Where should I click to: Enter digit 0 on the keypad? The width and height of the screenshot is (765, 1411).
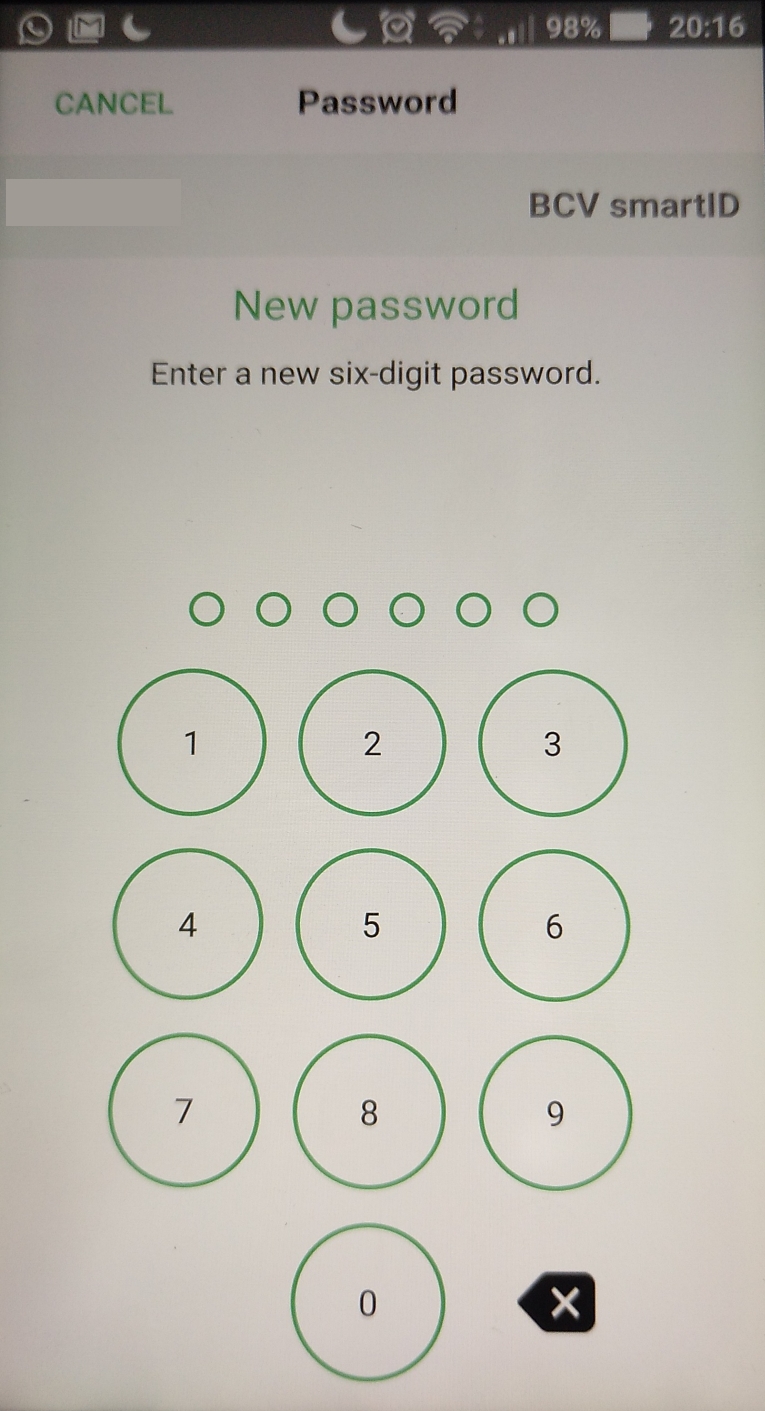[x=367, y=1302]
